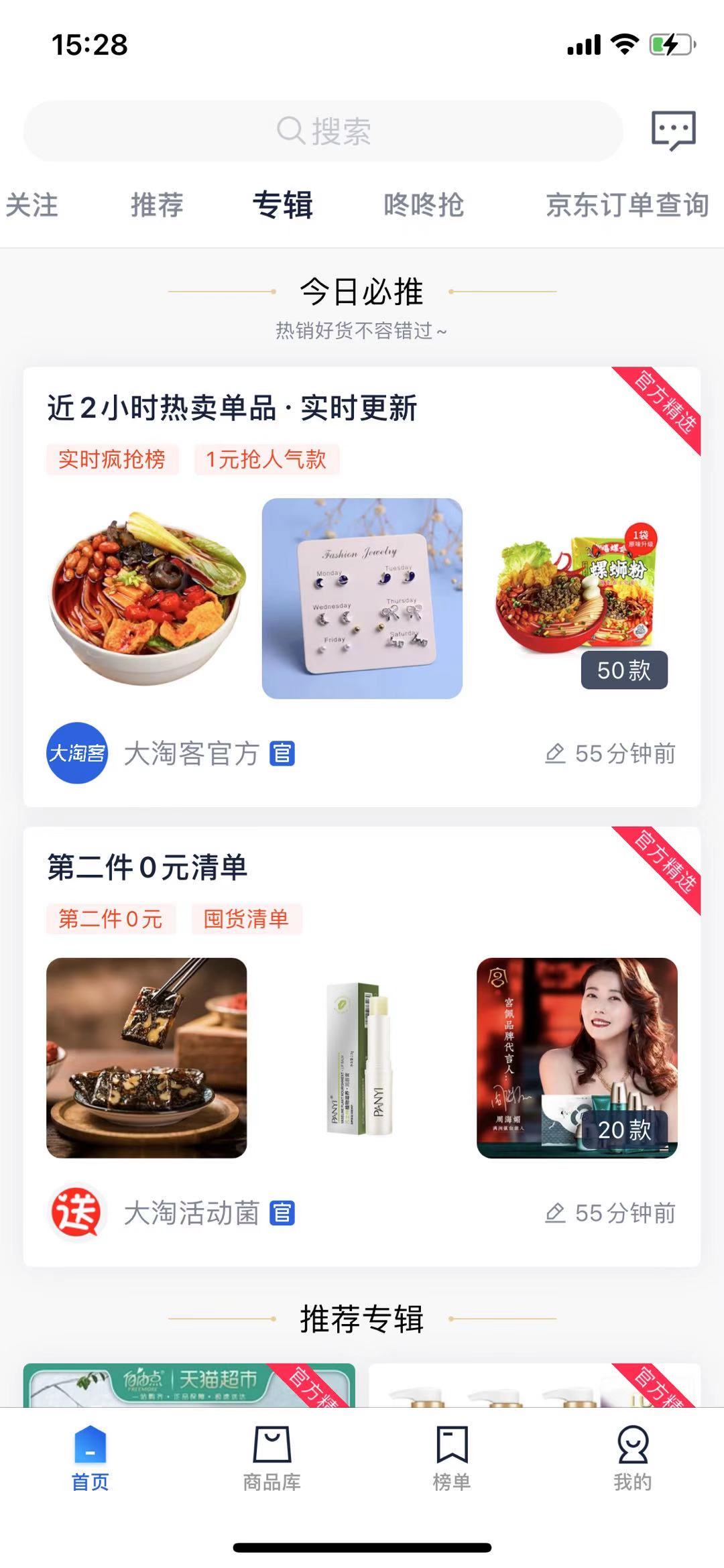This screenshot has width=724, height=1568.
Task: Open the 近2小时热卖单品 album card
Action: (x=231, y=408)
